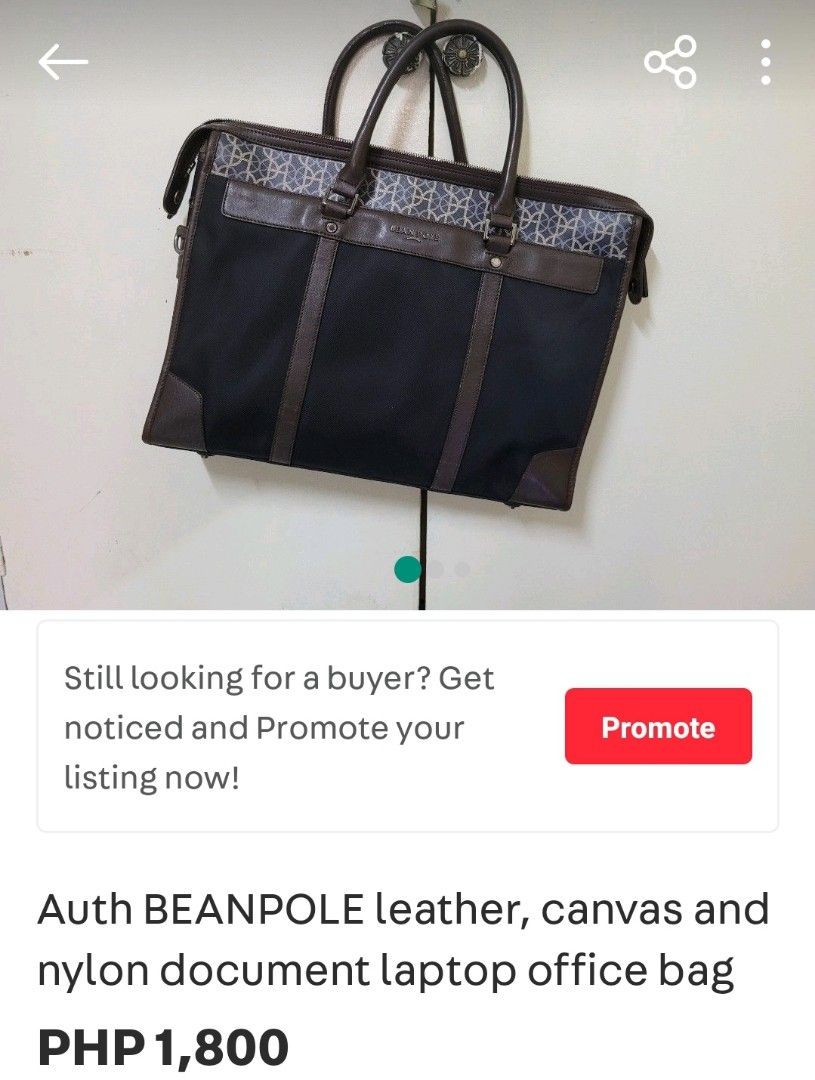Tap the third photo carousel dot
The image size is (815, 1080).
tap(460, 570)
